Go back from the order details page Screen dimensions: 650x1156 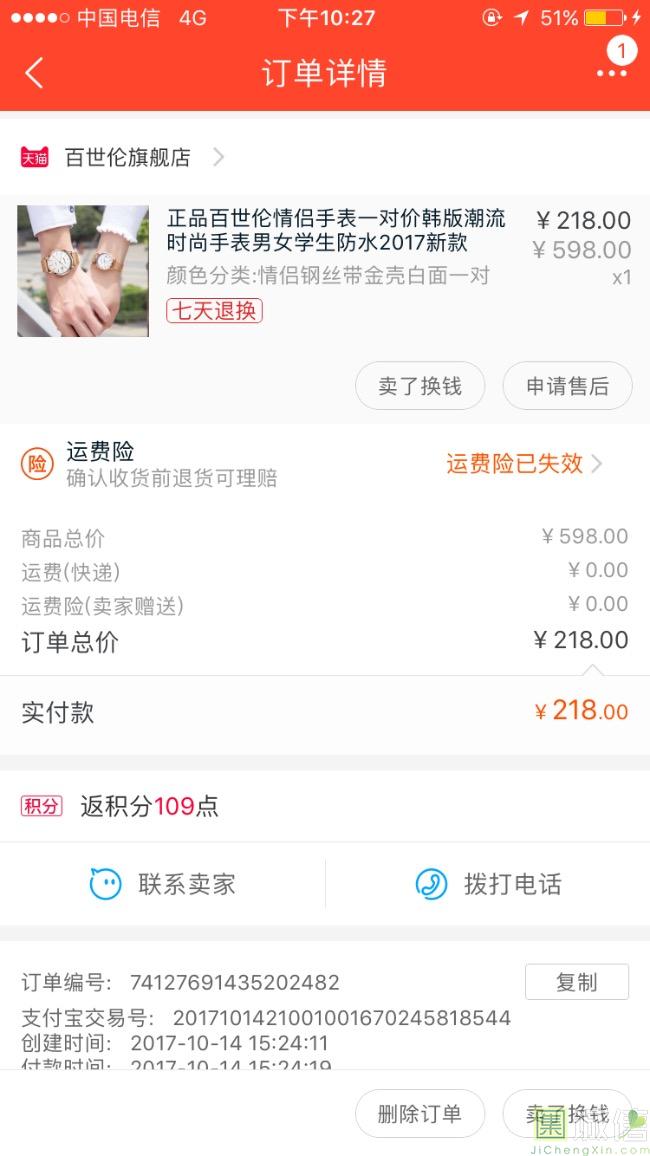point(34,73)
